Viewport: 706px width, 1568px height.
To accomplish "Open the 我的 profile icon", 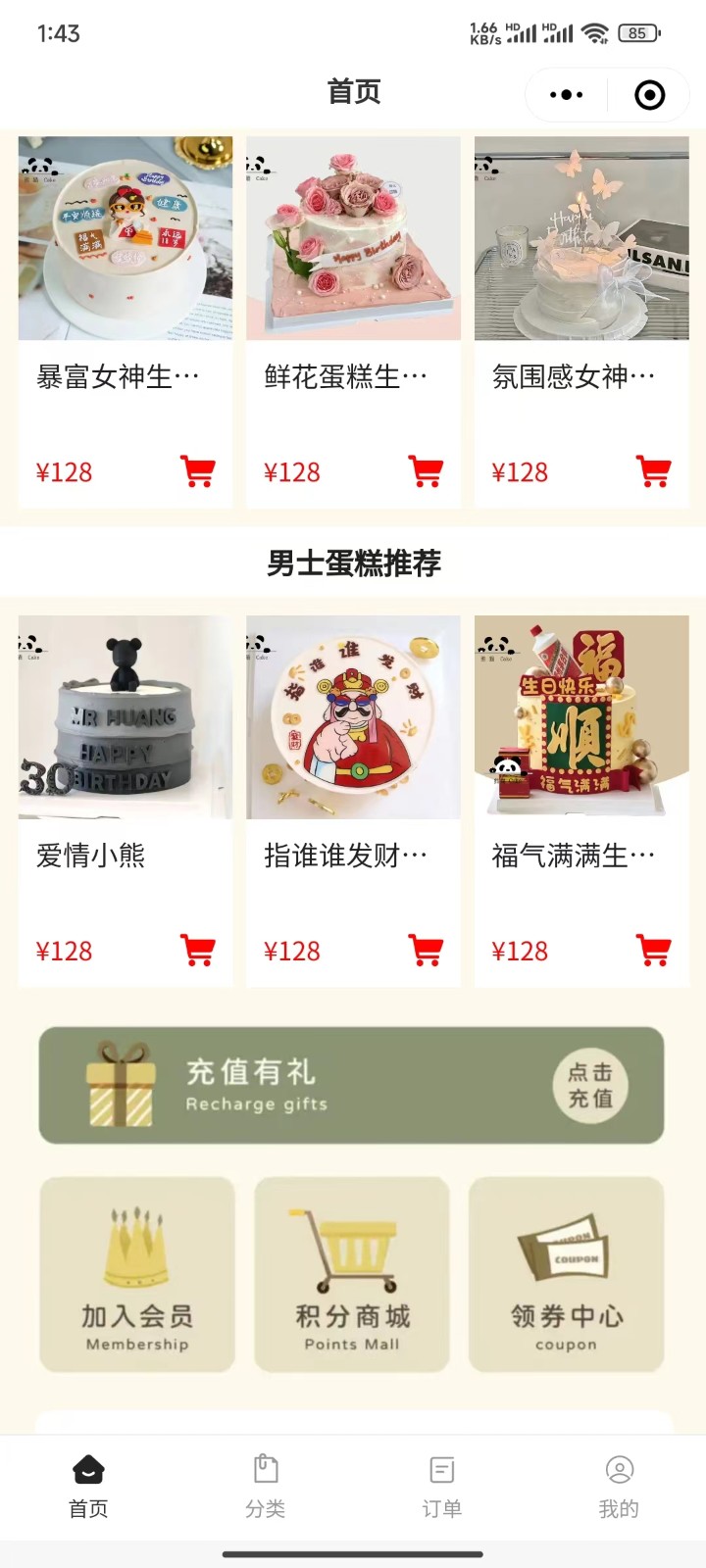I will click(x=618, y=1469).
